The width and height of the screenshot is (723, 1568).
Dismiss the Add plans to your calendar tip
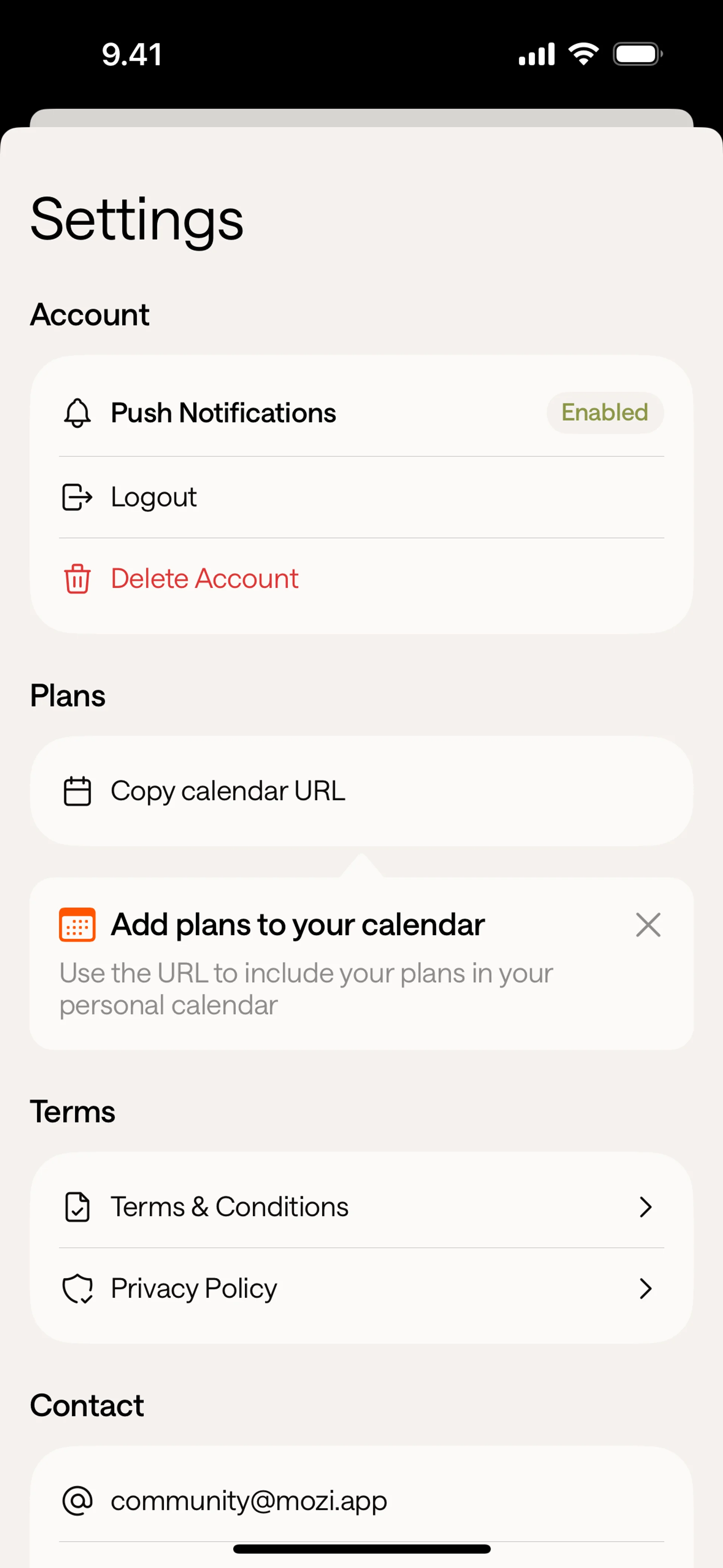pyautogui.click(x=648, y=925)
